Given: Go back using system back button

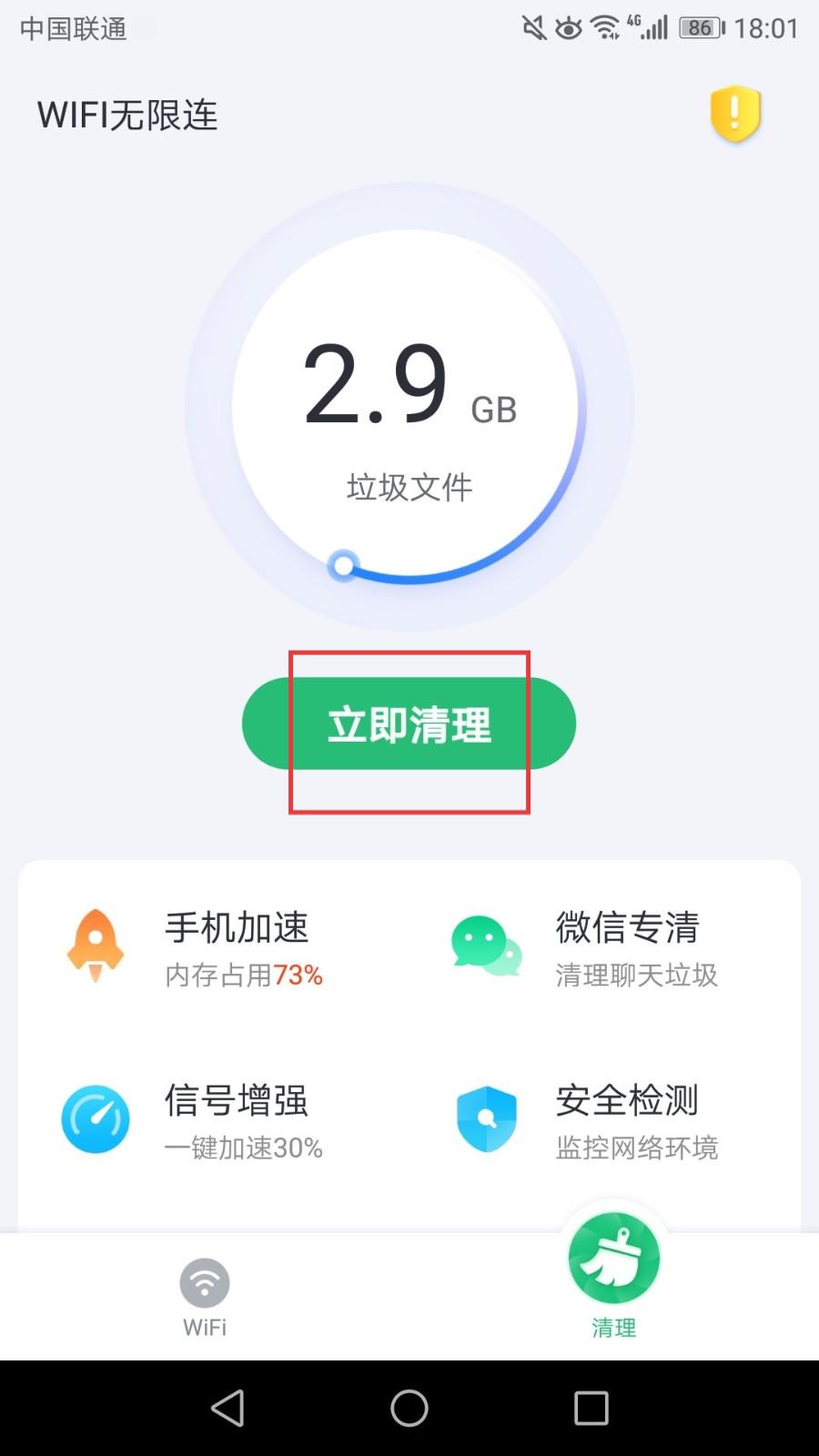Looking at the screenshot, I should 227,1408.
